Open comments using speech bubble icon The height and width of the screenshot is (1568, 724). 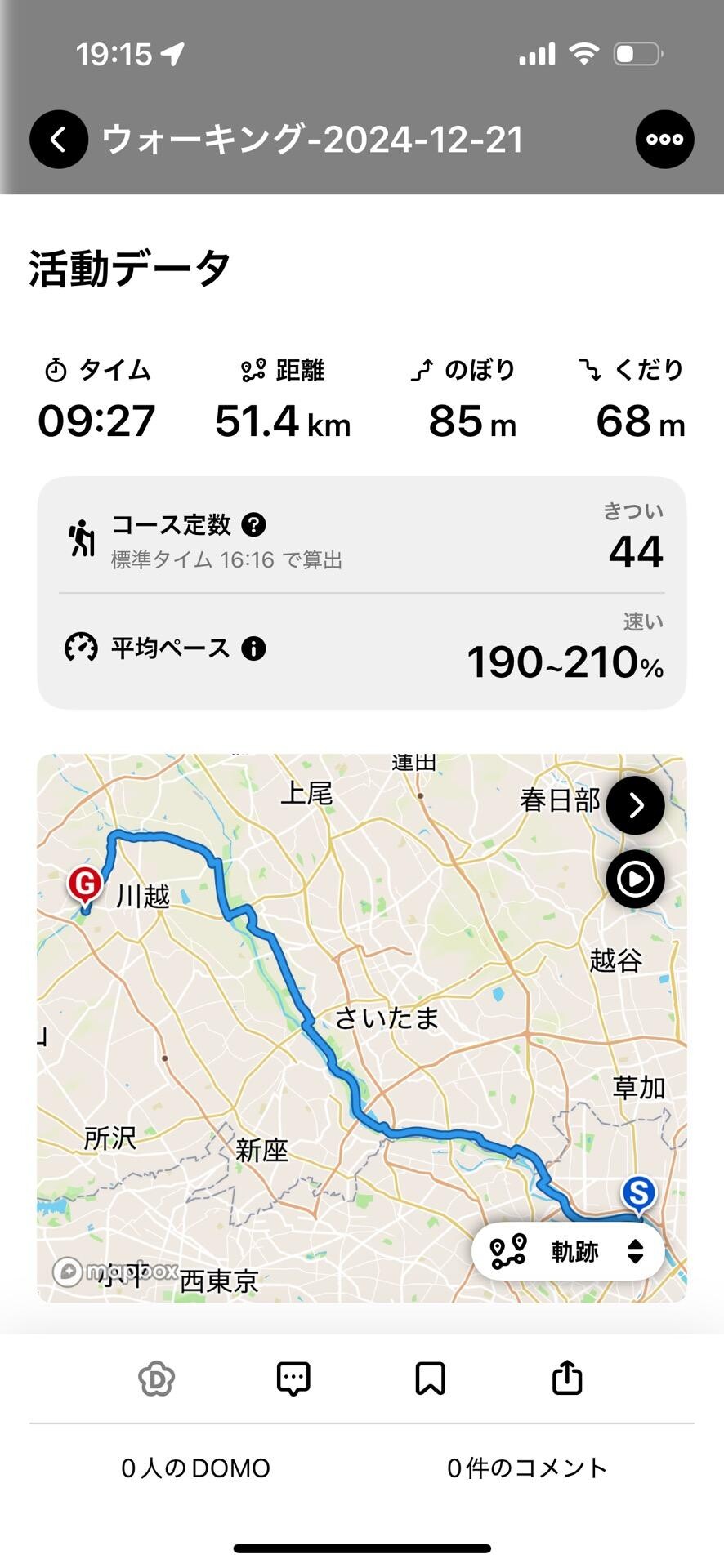292,1379
